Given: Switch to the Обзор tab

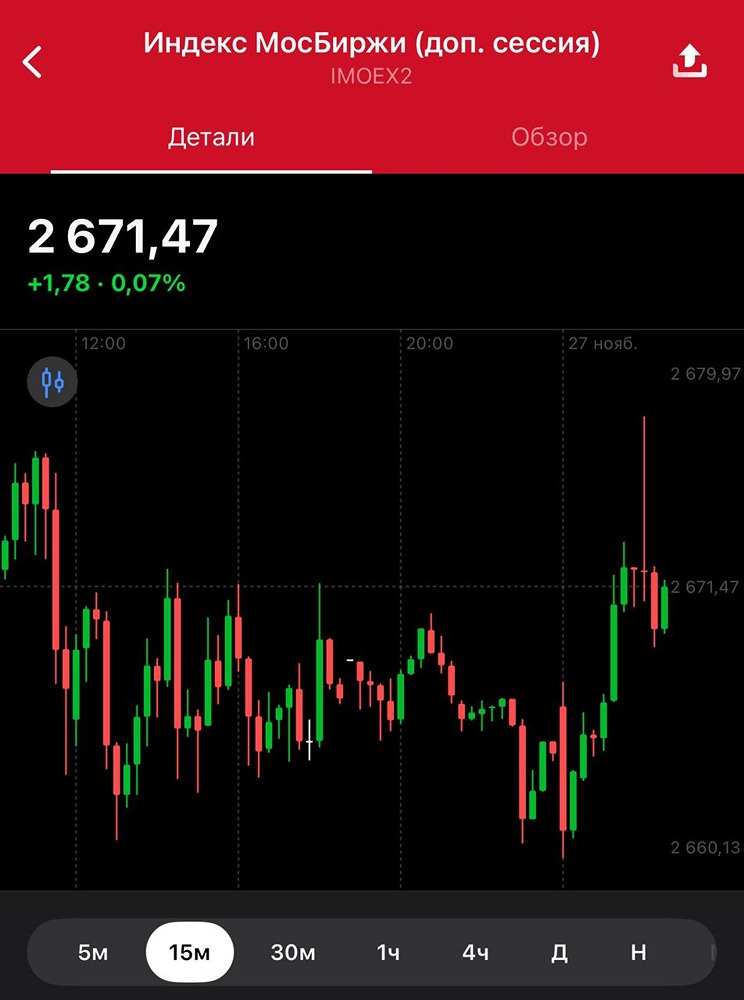Looking at the screenshot, I should point(549,137).
